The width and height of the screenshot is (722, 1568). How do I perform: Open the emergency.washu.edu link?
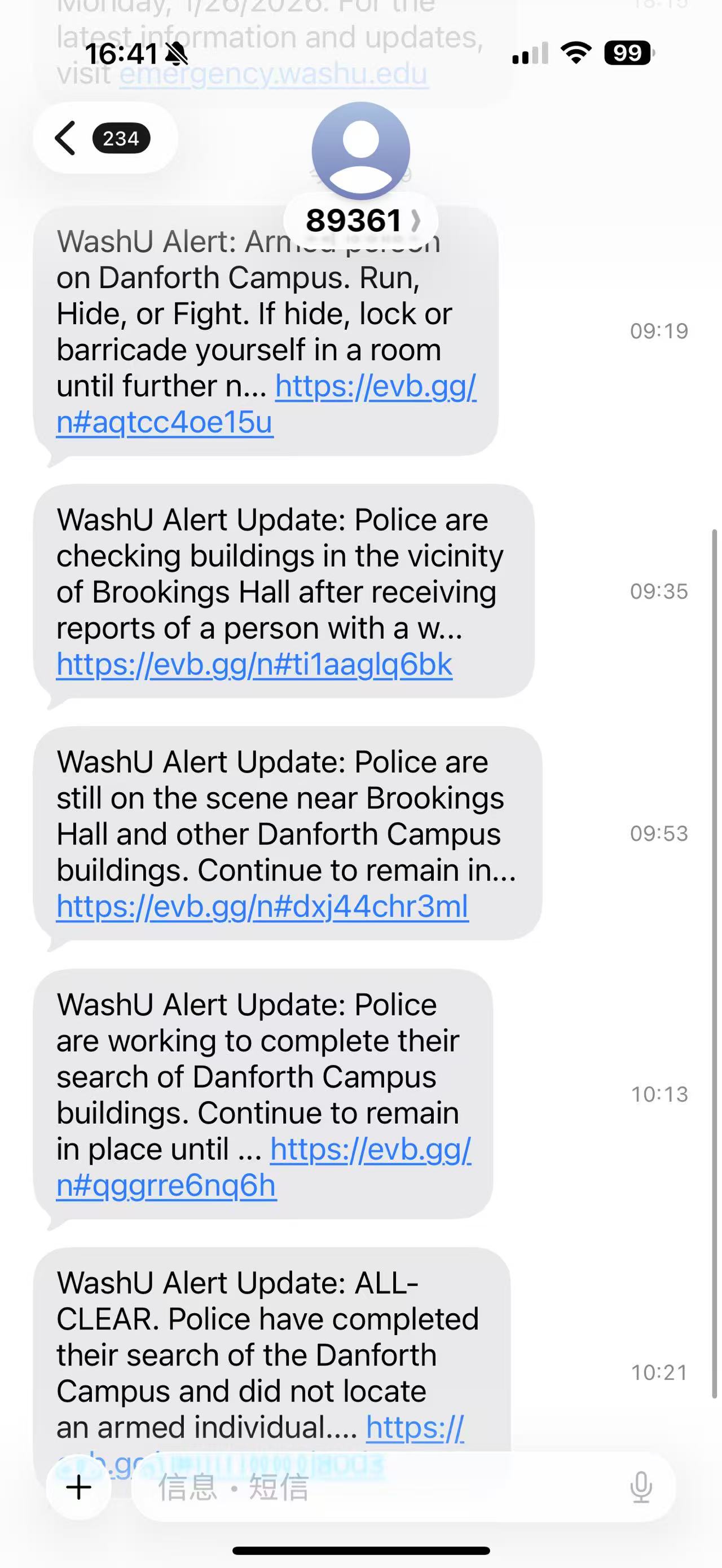point(274,74)
